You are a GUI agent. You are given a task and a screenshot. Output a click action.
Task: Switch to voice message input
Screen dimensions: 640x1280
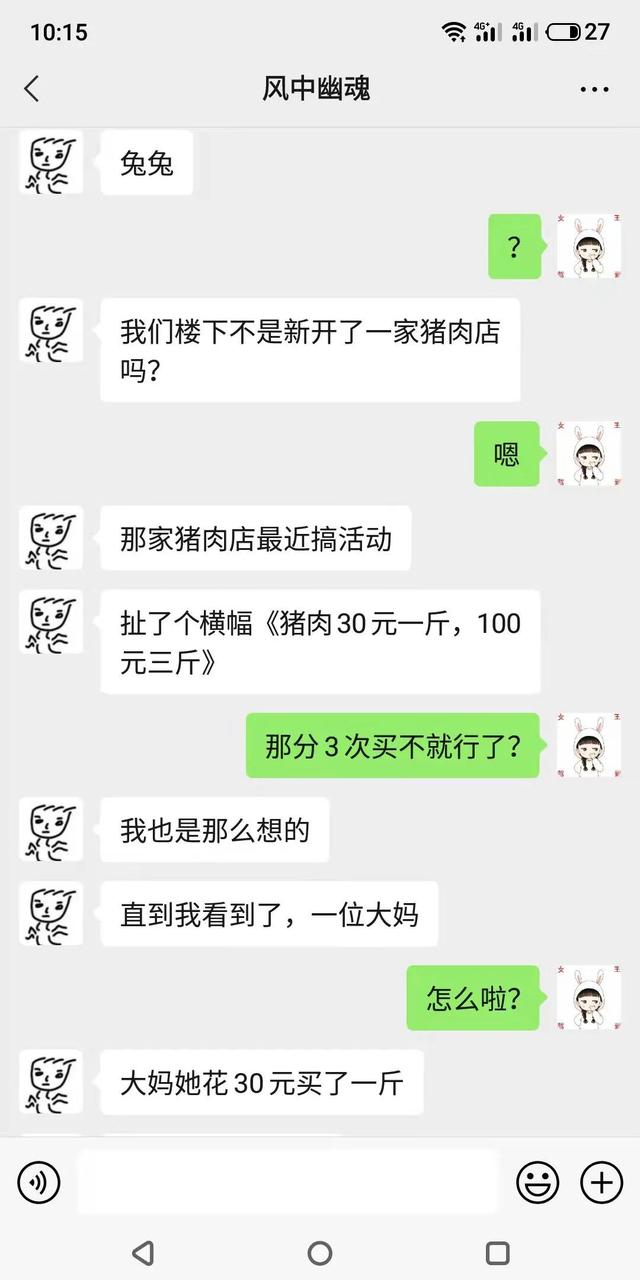[x=39, y=1183]
